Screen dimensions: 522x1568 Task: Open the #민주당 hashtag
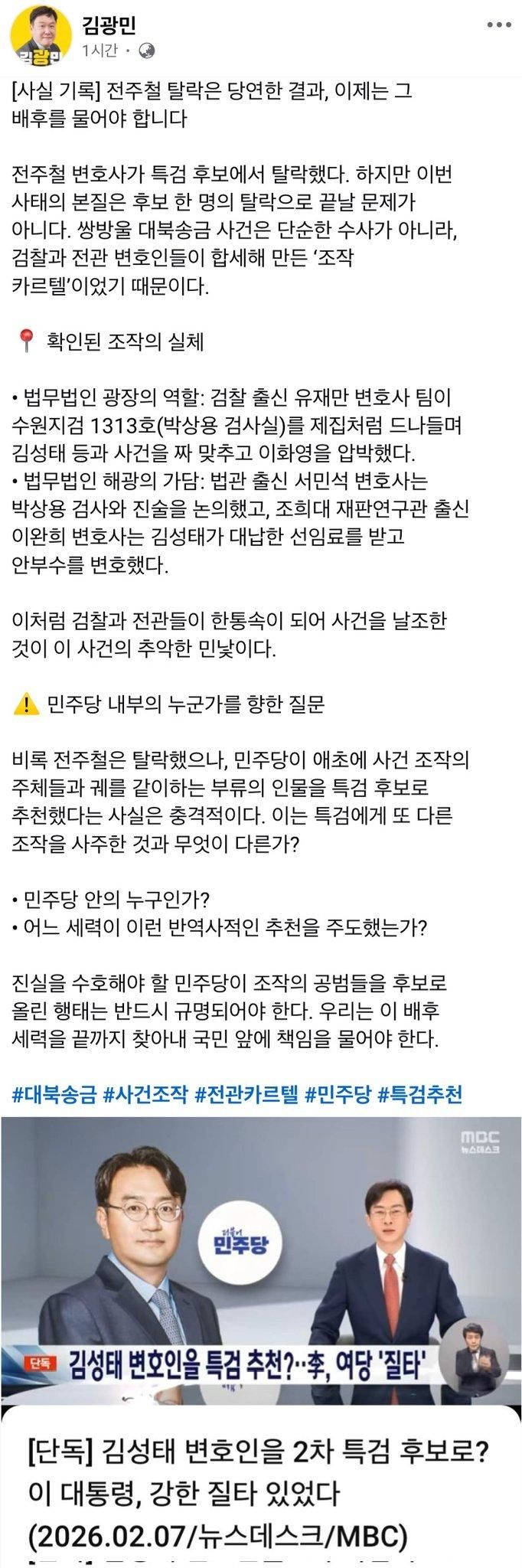(338, 1093)
